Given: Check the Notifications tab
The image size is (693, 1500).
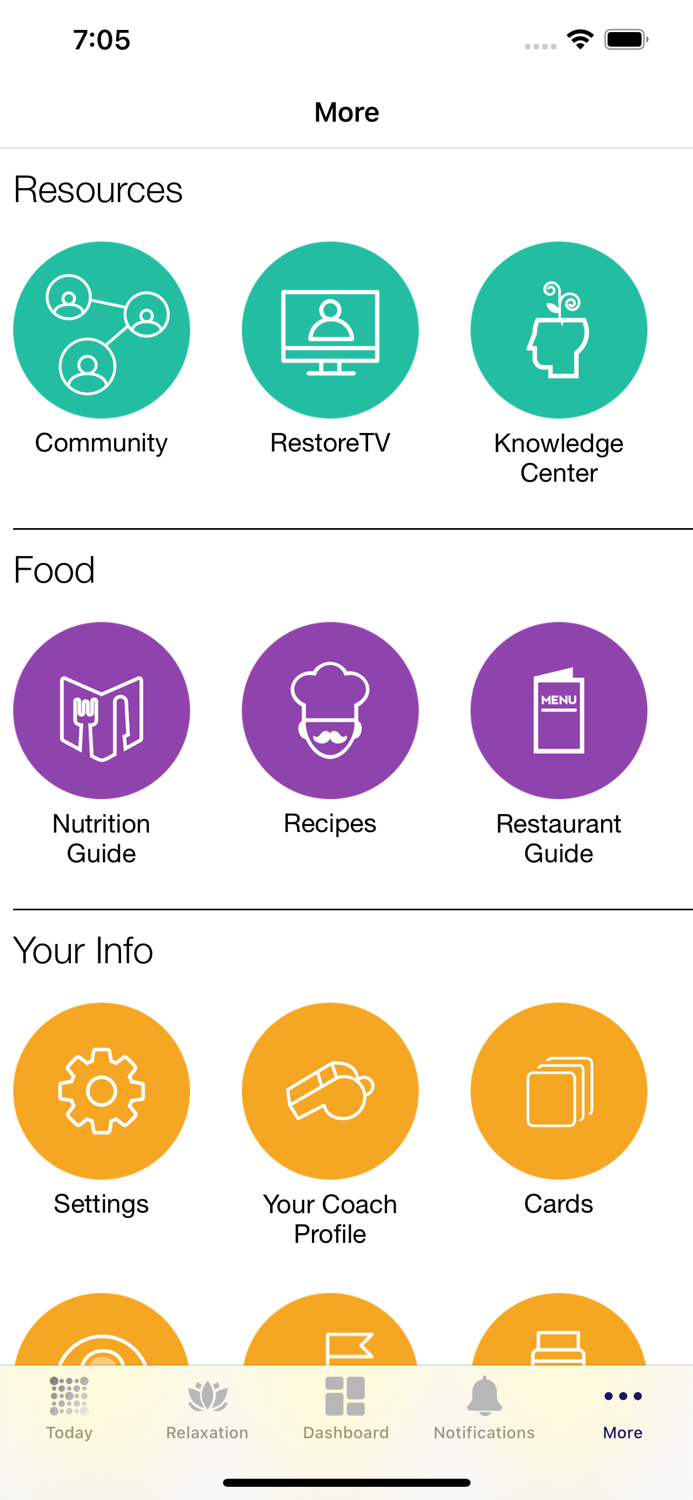Looking at the screenshot, I should click(x=484, y=1408).
